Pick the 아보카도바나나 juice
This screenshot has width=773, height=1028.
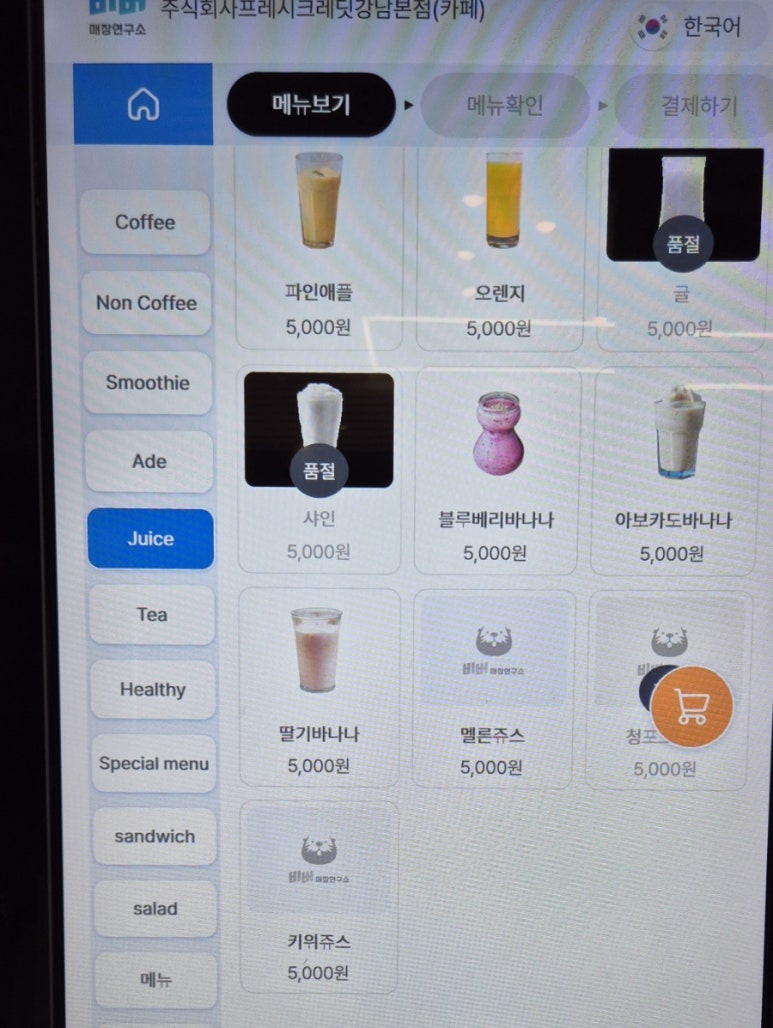pyautogui.click(x=673, y=470)
